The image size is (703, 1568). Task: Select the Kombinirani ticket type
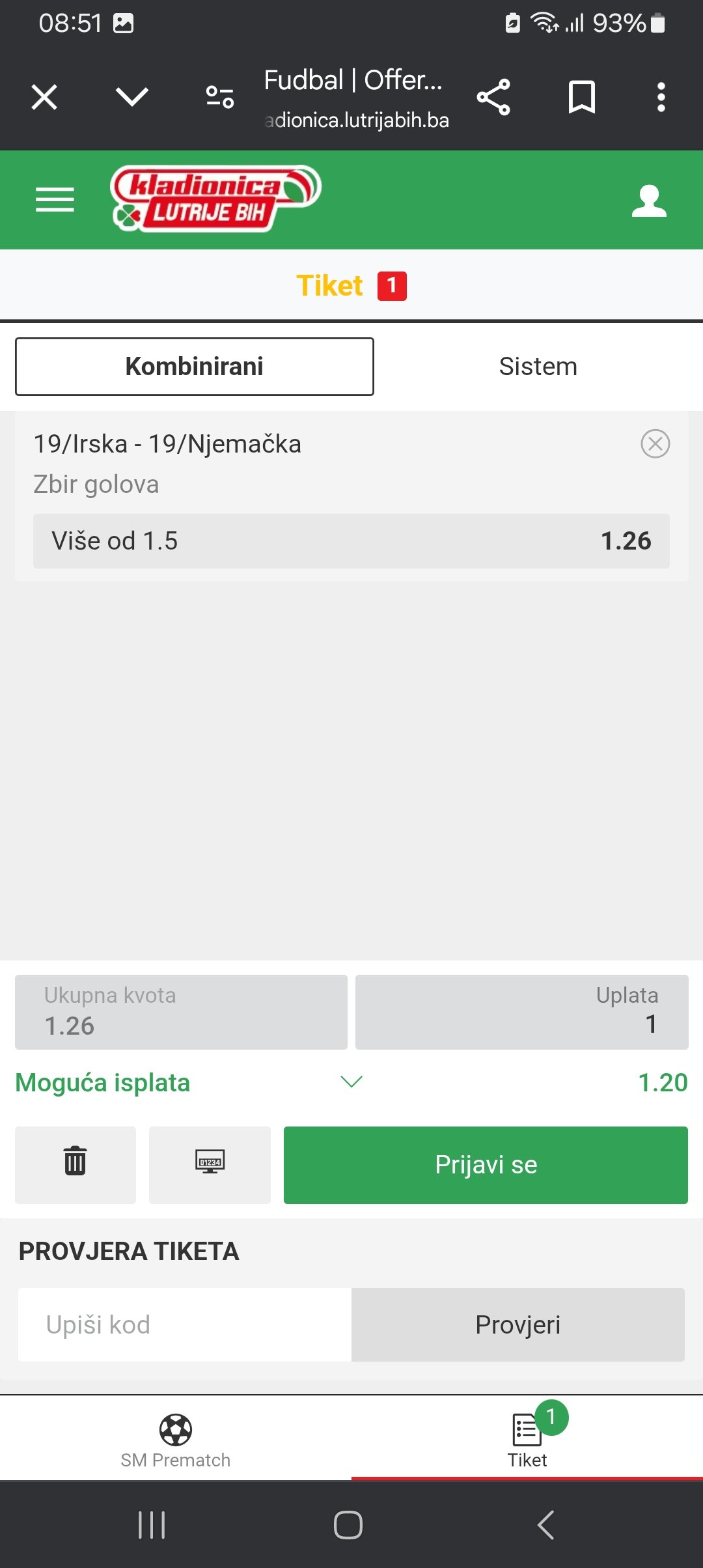point(195,367)
